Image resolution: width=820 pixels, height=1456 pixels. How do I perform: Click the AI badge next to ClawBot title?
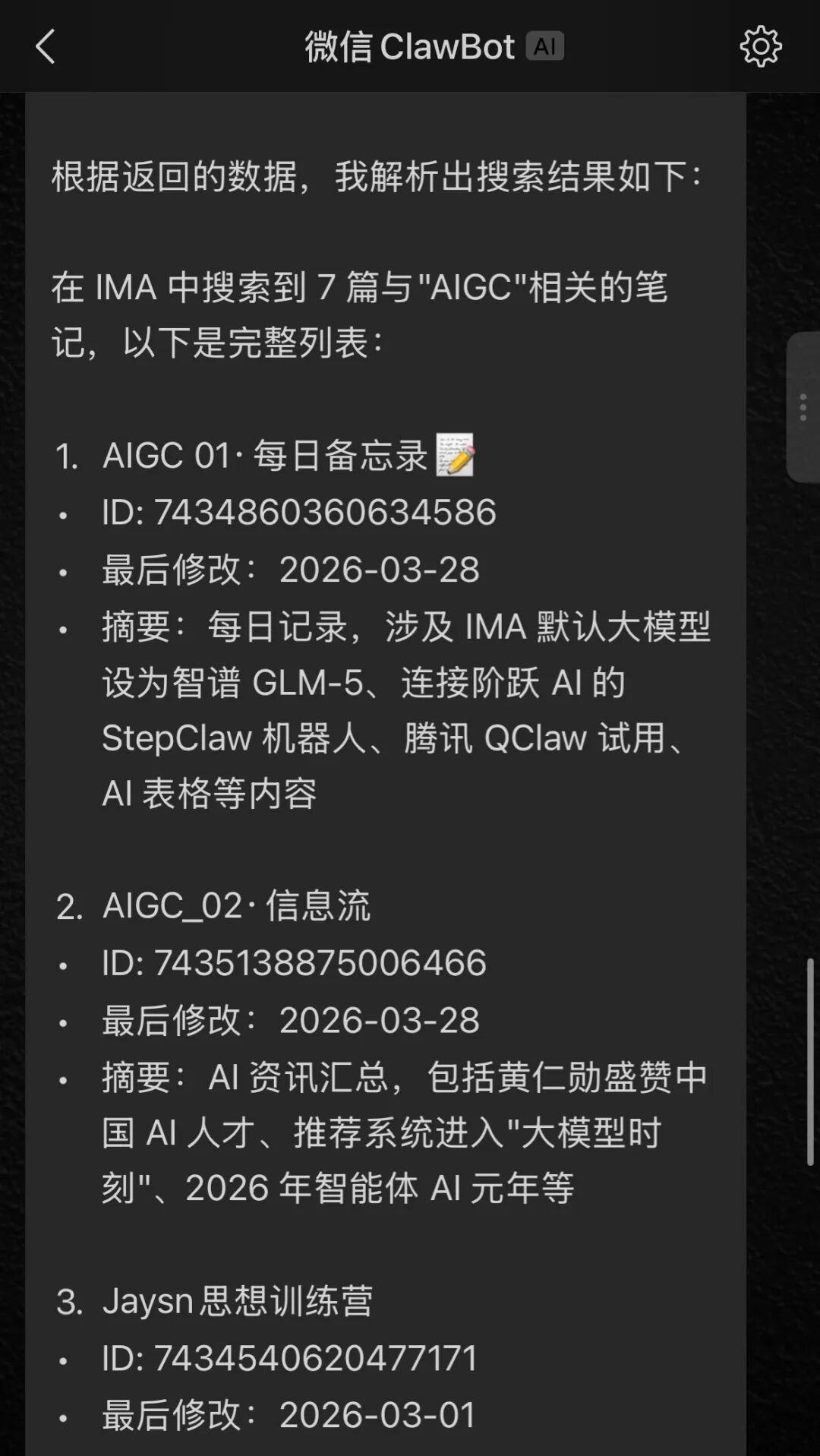click(x=544, y=47)
